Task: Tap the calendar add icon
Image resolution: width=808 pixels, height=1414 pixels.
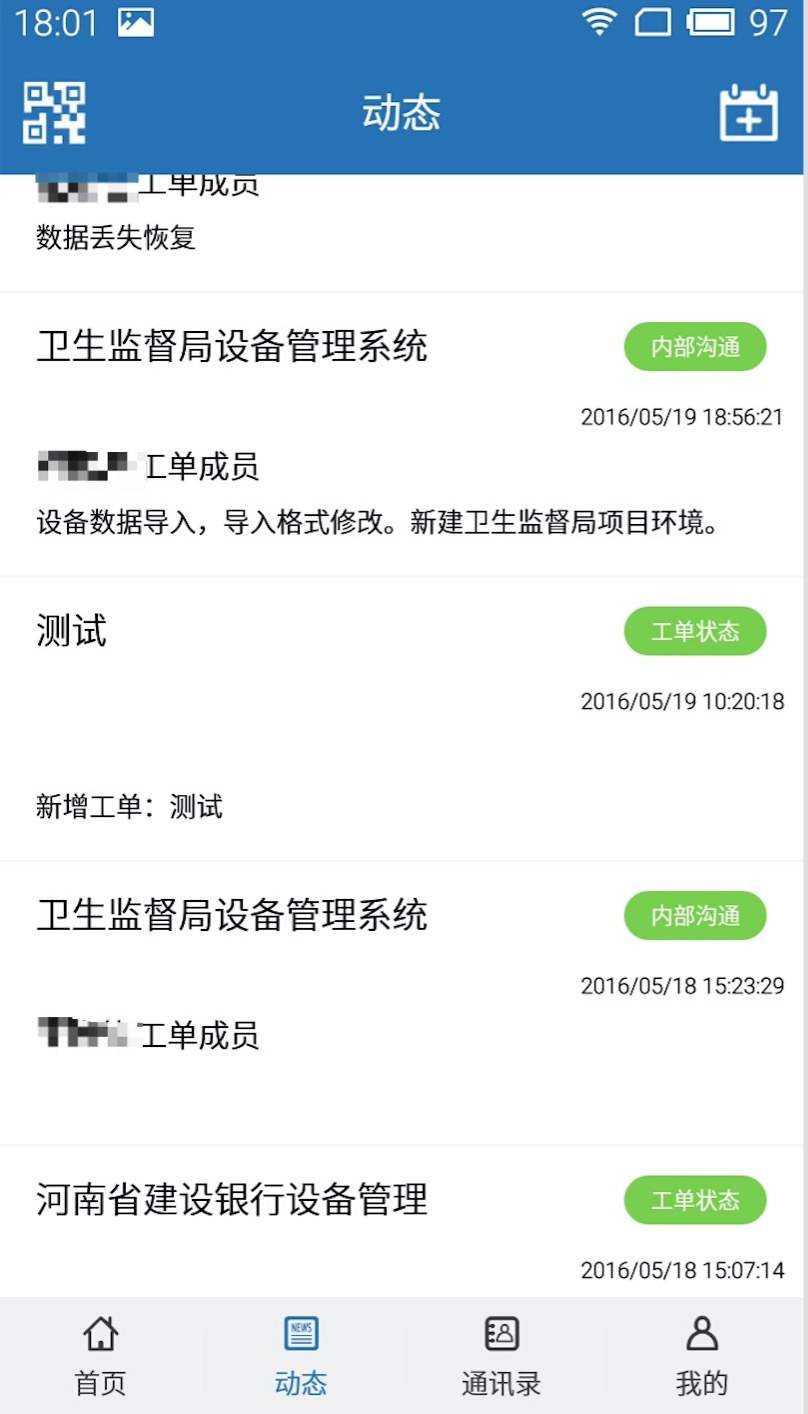Action: [x=749, y=114]
